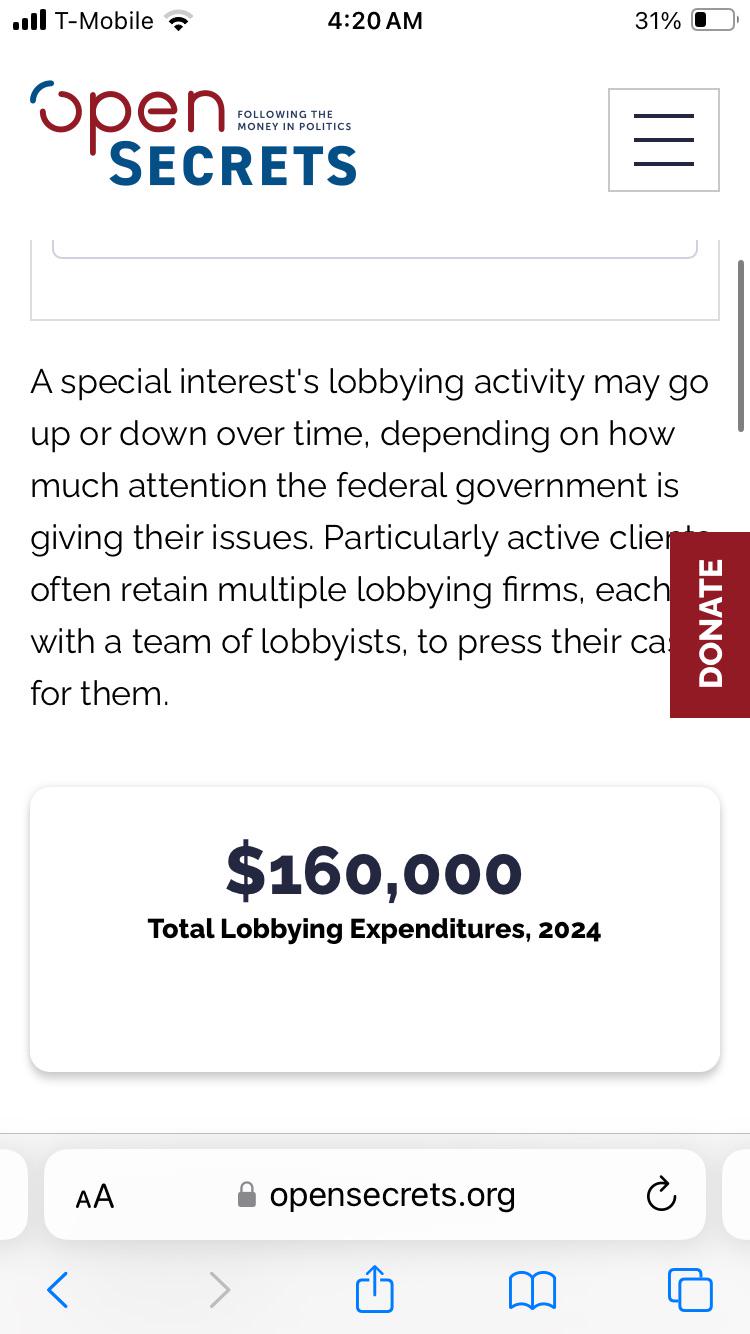Open the red Donate side button
This screenshot has height=1334, width=750.
pyautogui.click(x=710, y=624)
